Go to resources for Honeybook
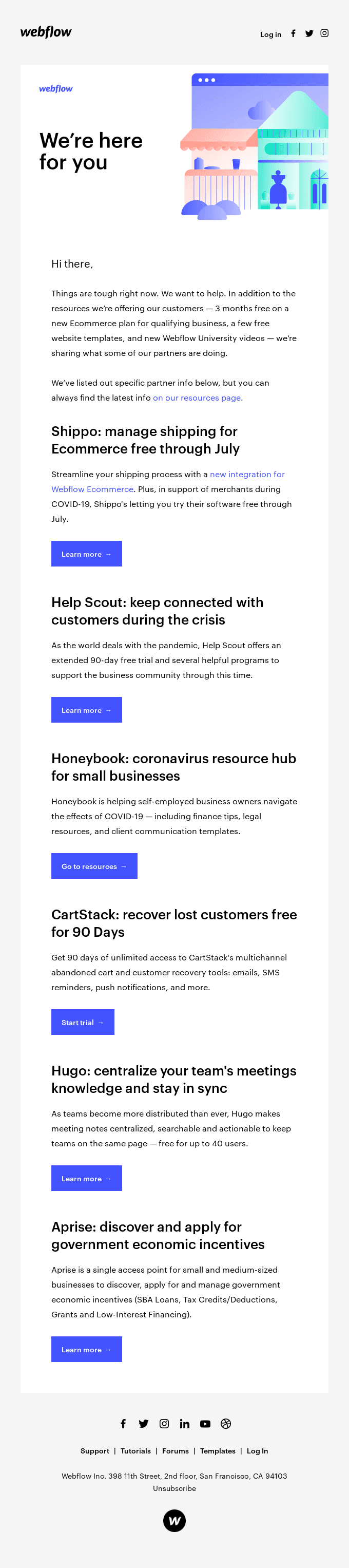Screen dimensions: 349x1568 [93, 866]
